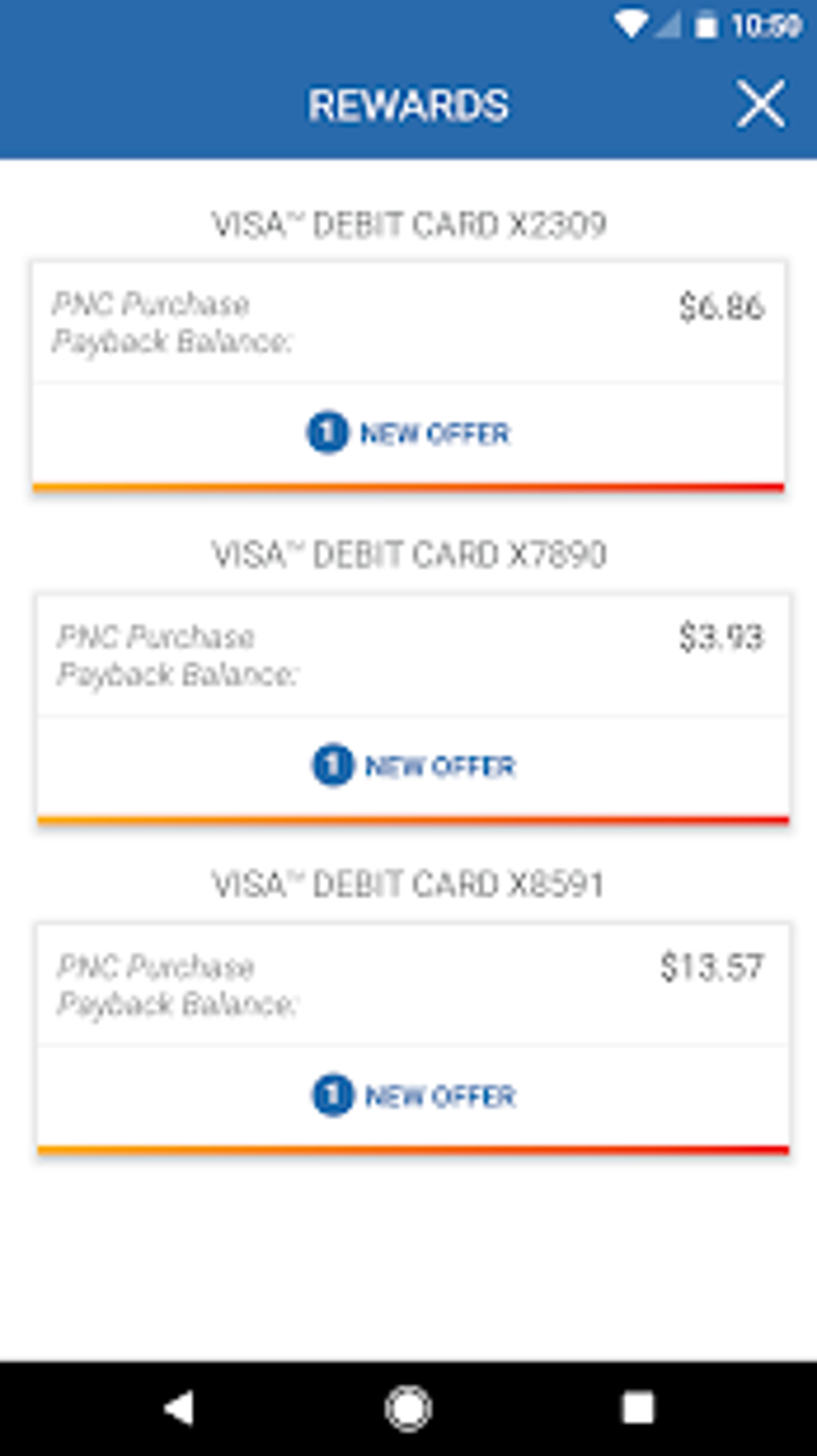Open New Offer for card X2309
The height and width of the screenshot is (1456, 817).
[408, 434]
